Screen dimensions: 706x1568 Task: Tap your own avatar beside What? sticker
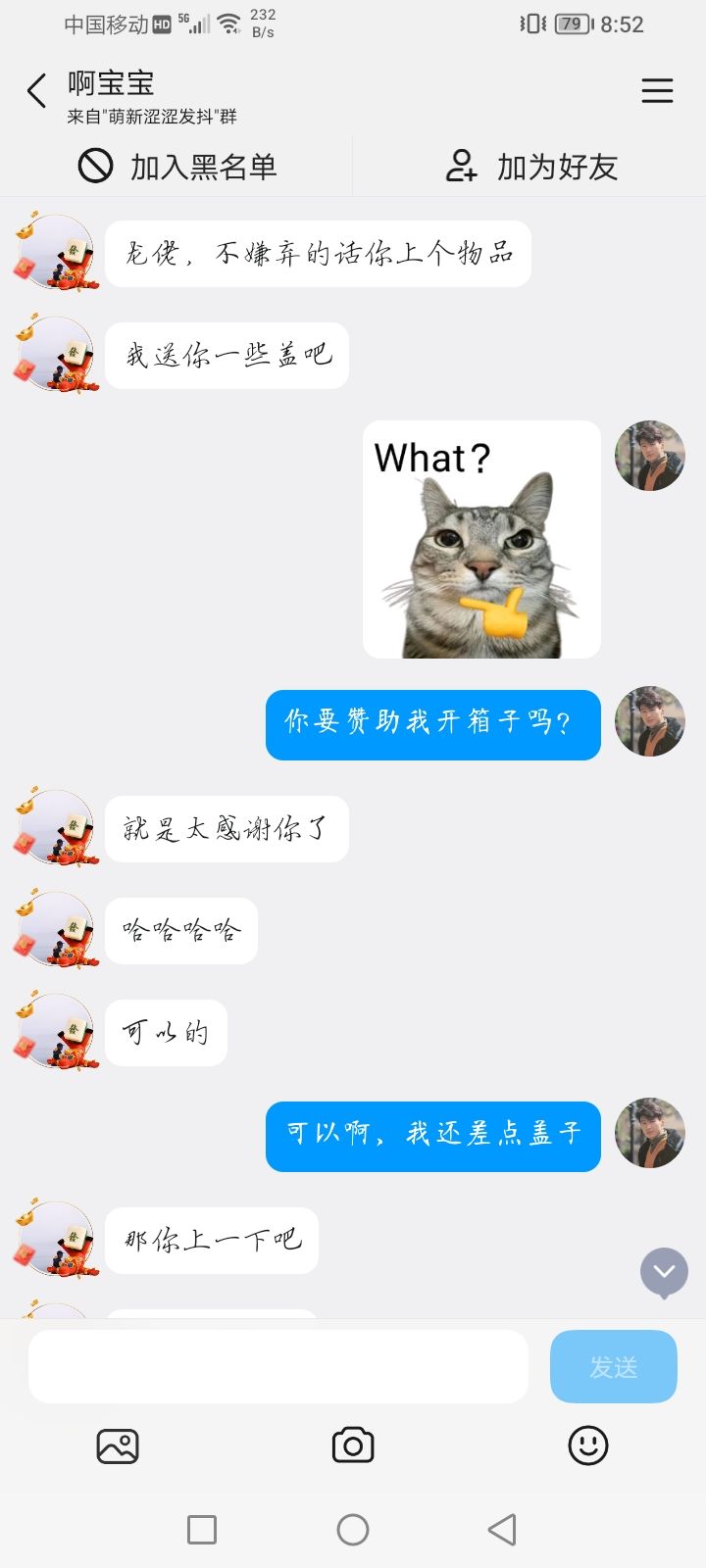649,456
